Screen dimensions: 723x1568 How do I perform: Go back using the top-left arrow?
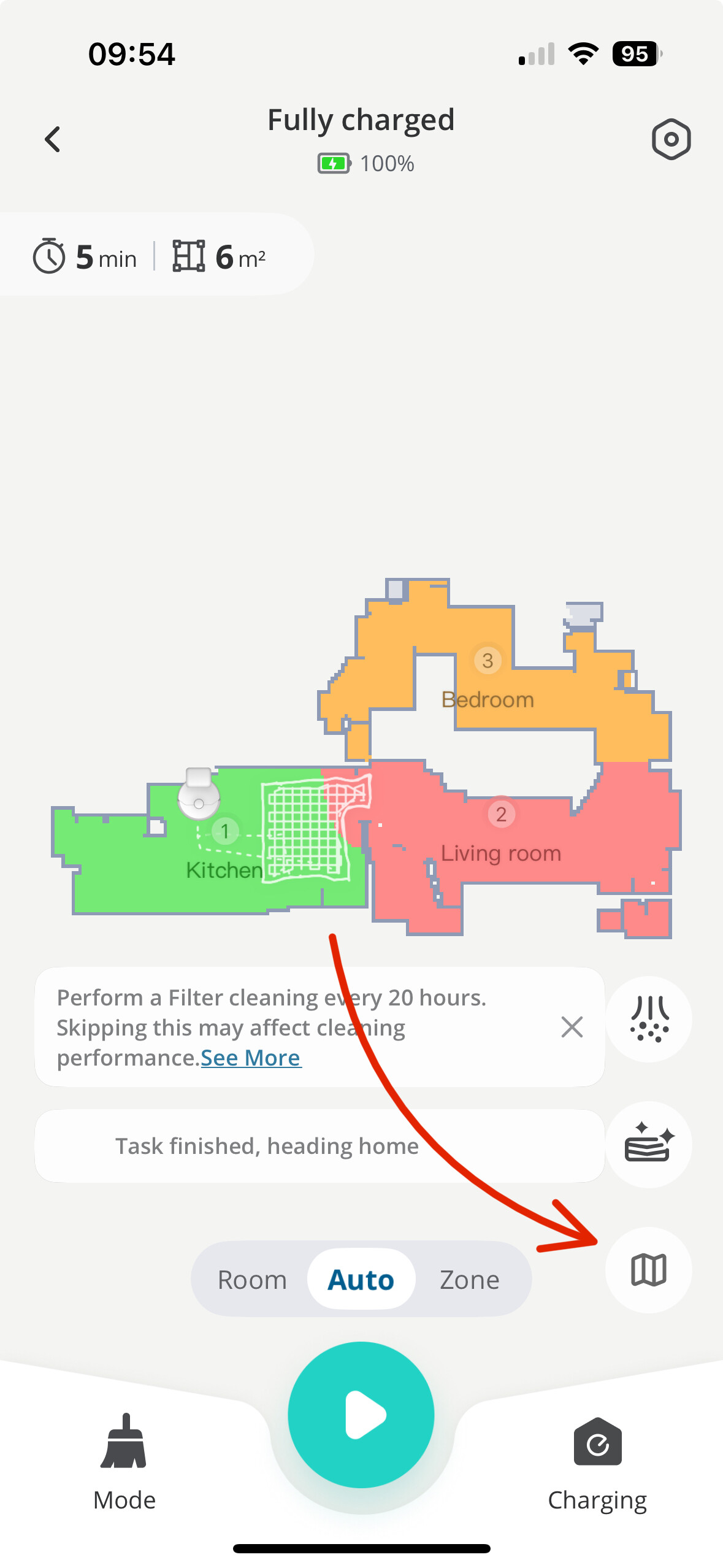pos(53,139)
